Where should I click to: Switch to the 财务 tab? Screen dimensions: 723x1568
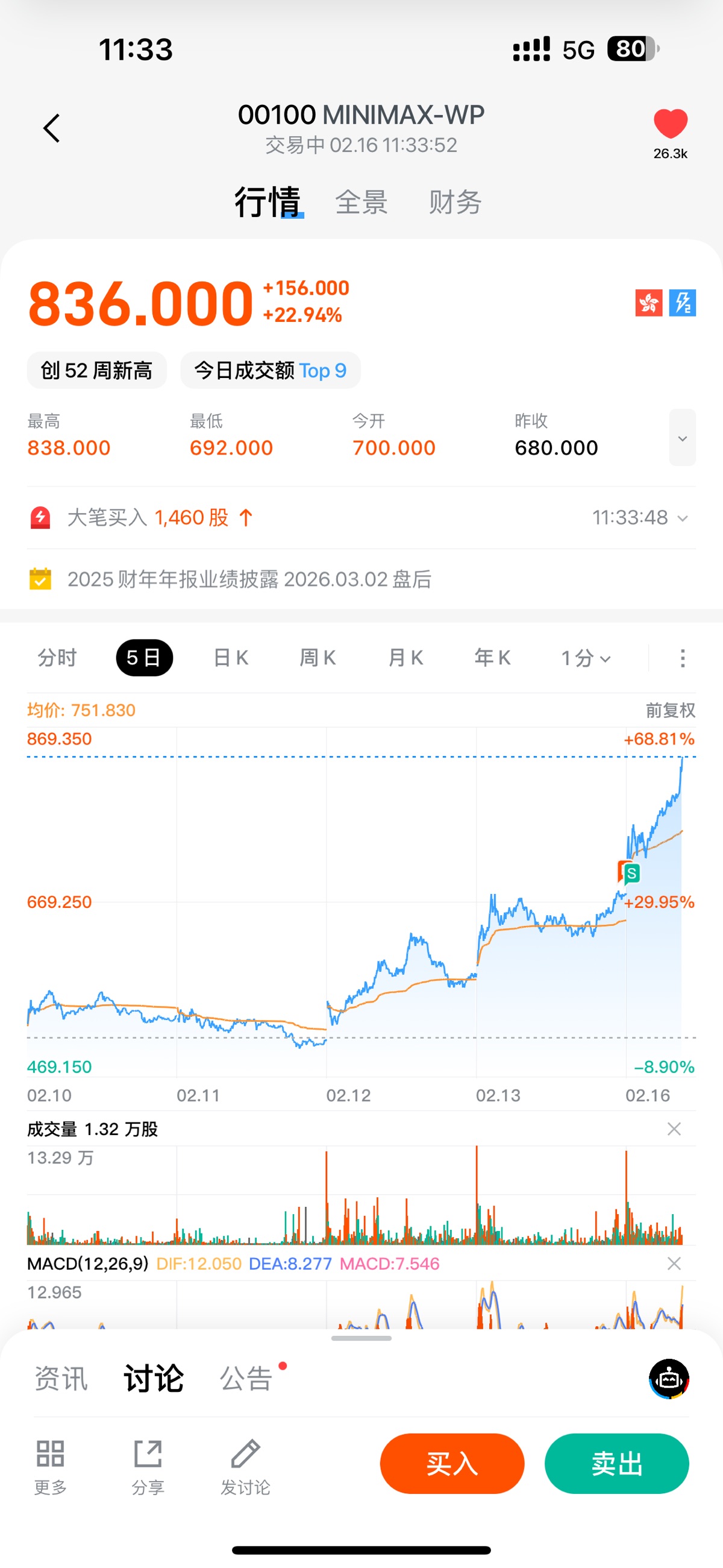(x=455, y=202)
